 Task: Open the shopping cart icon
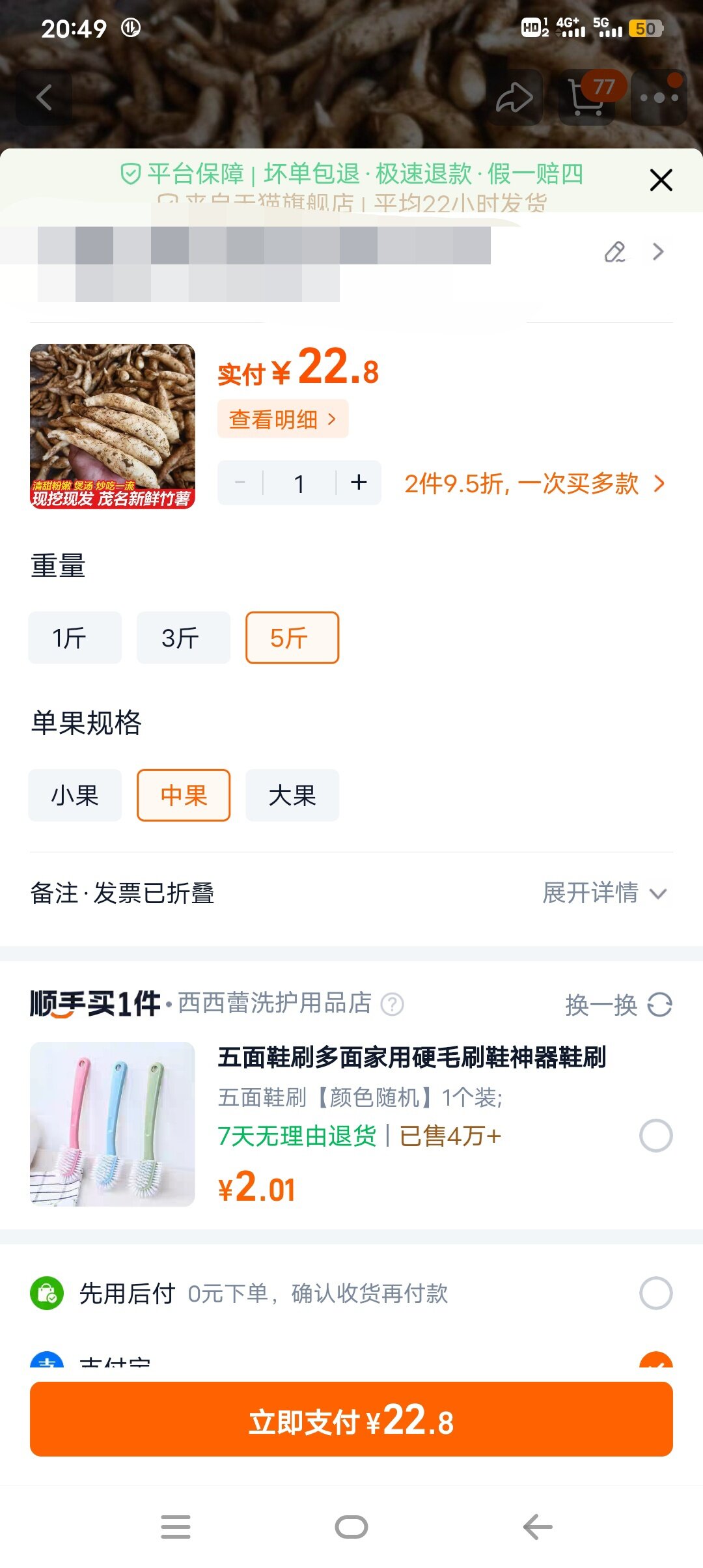[x=586, y=98]
